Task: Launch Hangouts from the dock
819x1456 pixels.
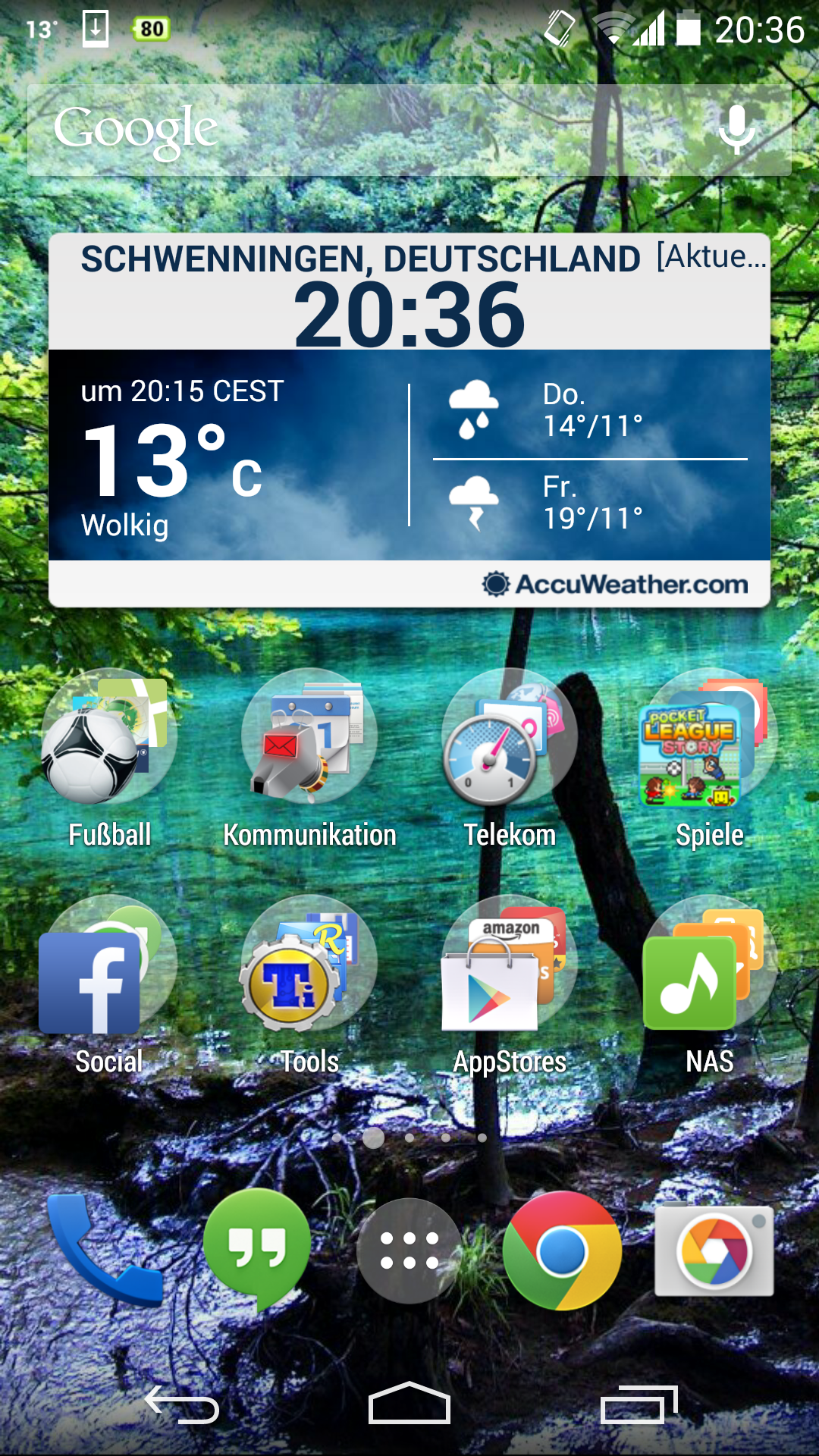Action: click(x=257, y=1247)
